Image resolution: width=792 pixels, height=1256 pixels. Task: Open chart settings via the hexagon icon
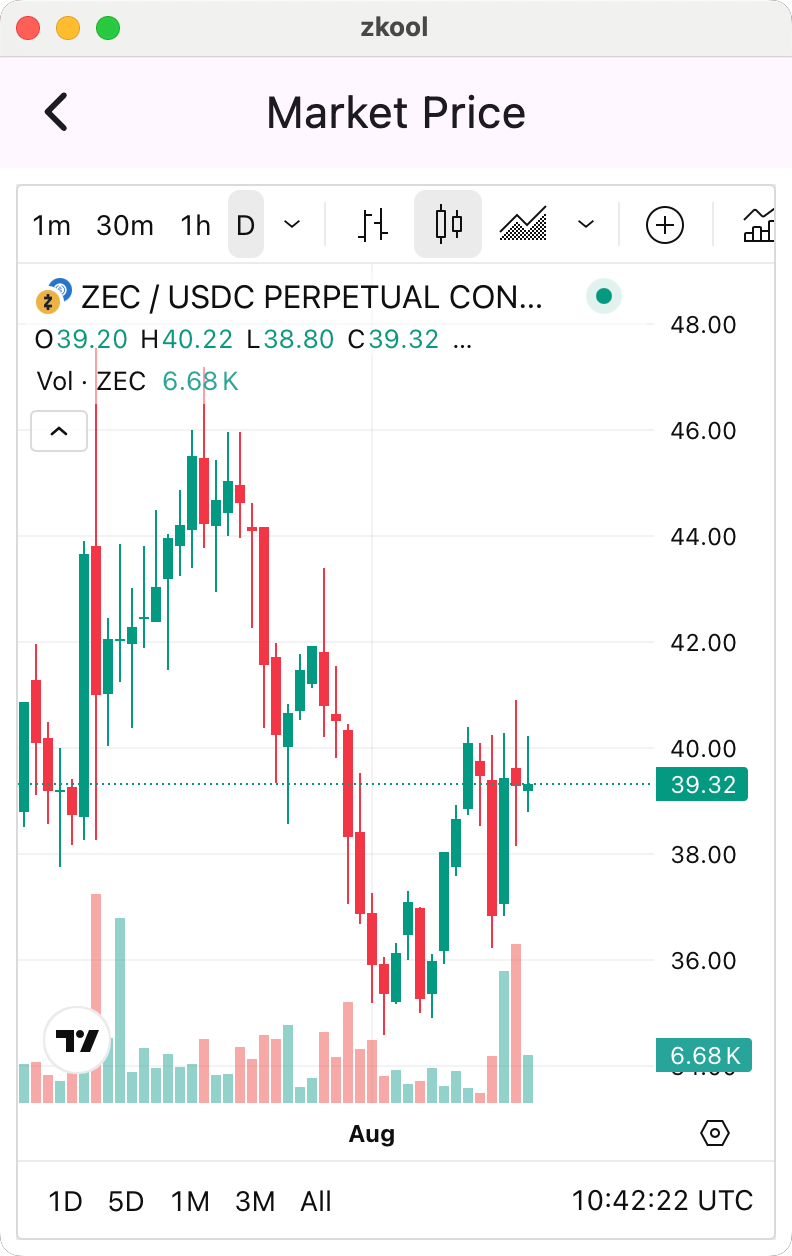point(714,1133)
